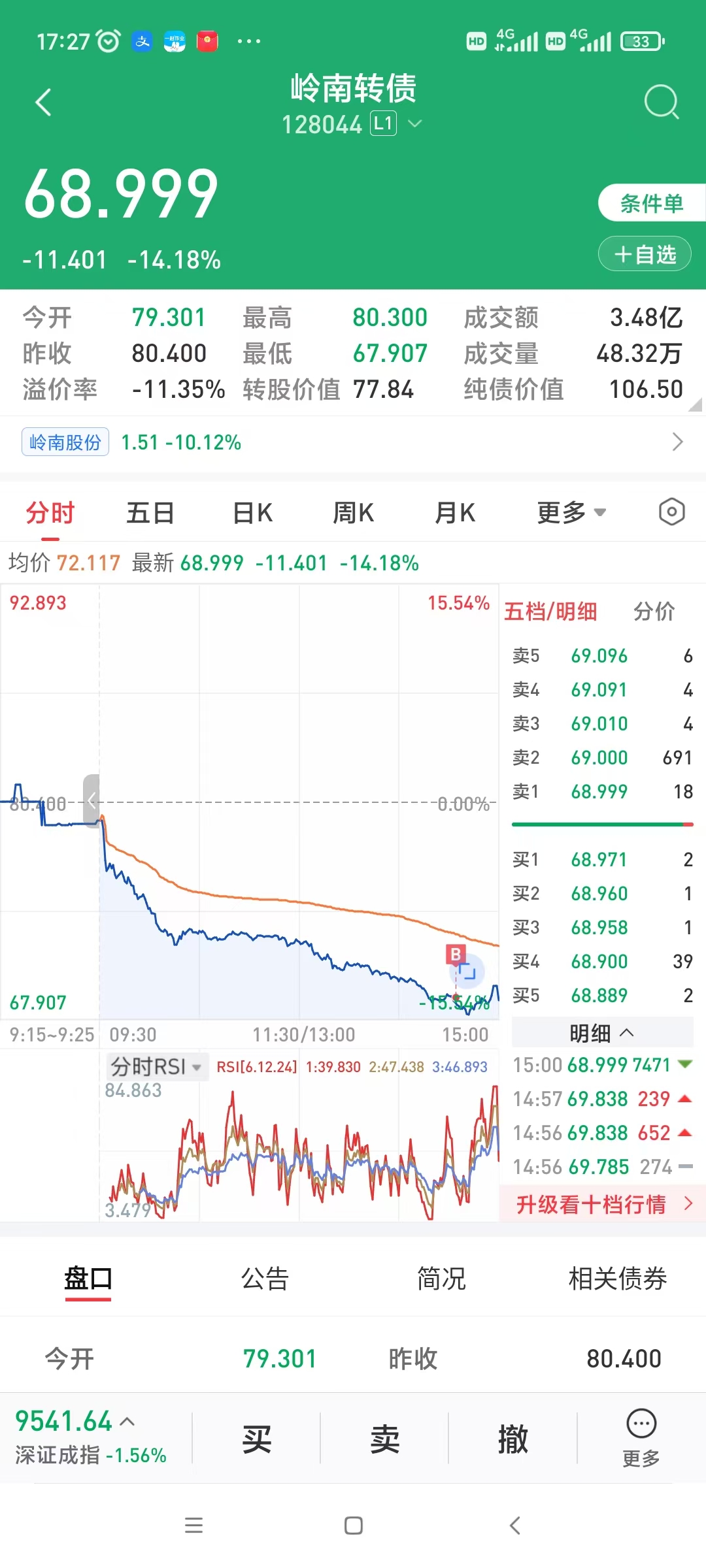Tap the 条件单 button
The height and width of the screenshot is (1568, 706).
pos(650,203)
